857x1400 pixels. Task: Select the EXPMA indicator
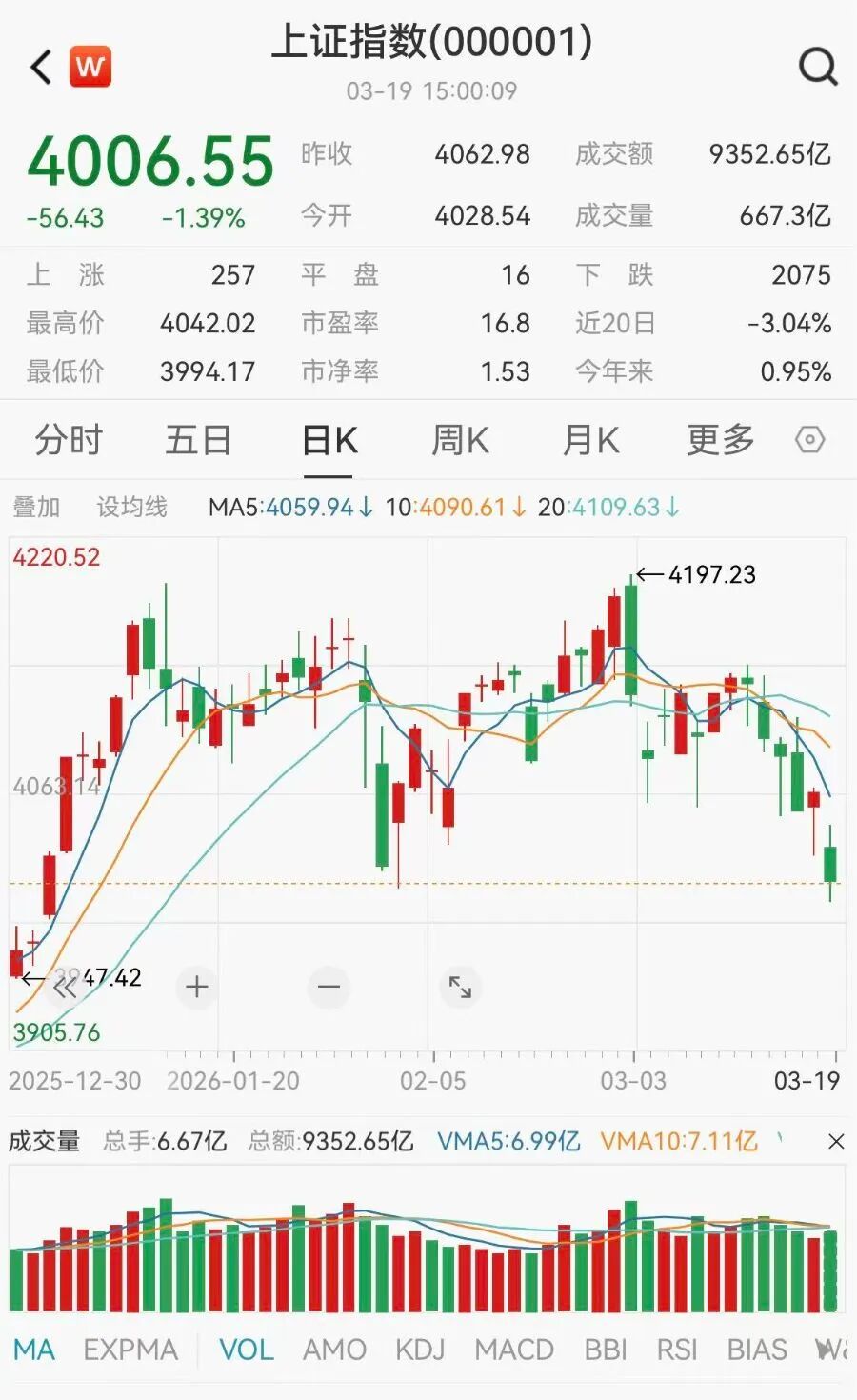(x=130, y=1350)
